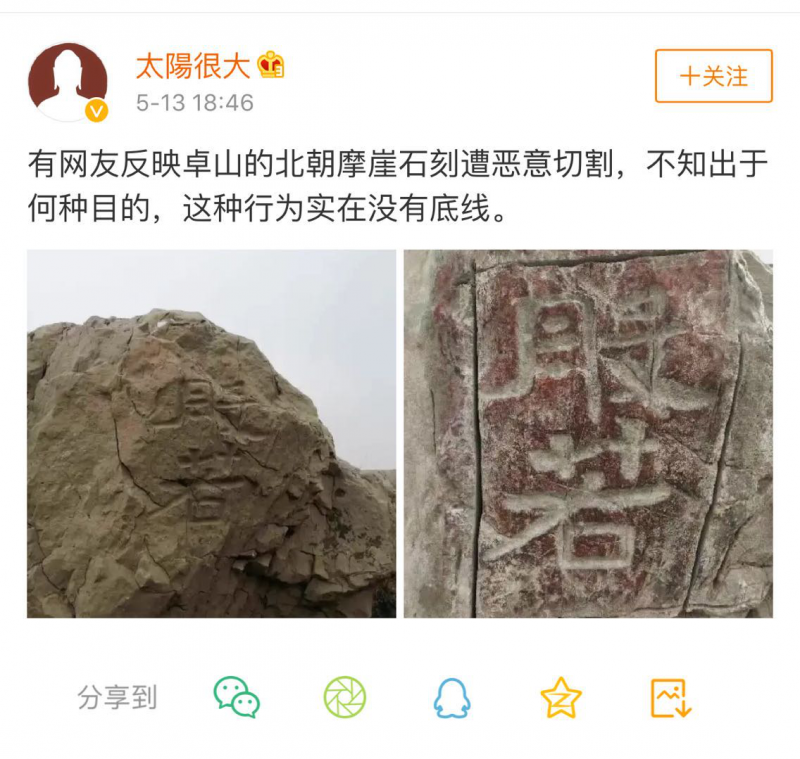Share the post to QQ

[x=452, y=697]
